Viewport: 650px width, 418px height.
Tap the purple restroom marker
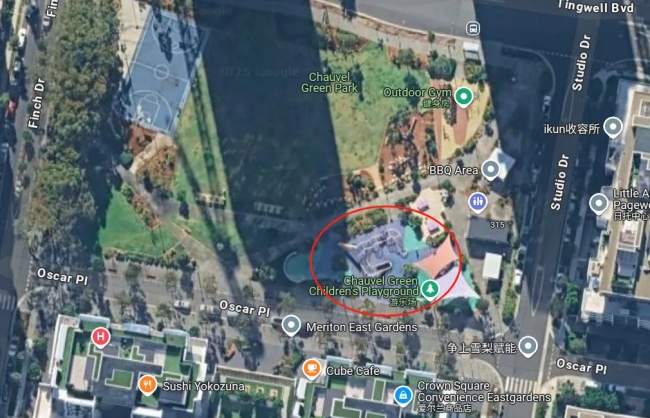(478, 202)
